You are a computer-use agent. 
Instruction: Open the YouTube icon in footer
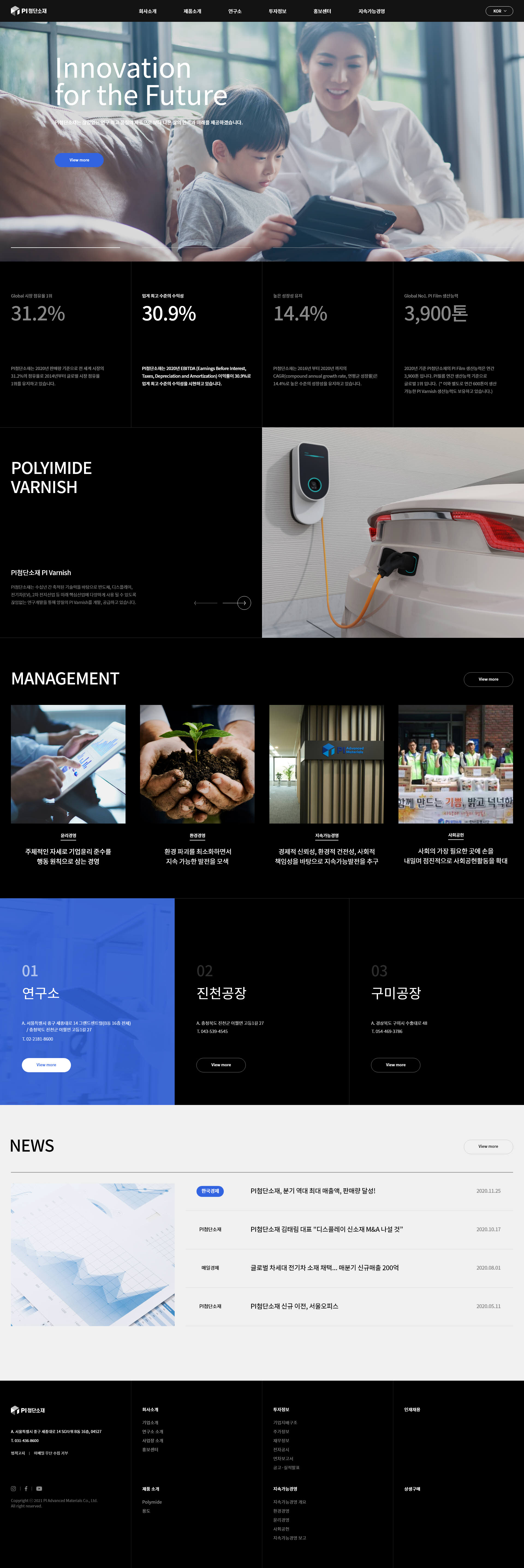pyautogui.click(x=39, y=1488)
